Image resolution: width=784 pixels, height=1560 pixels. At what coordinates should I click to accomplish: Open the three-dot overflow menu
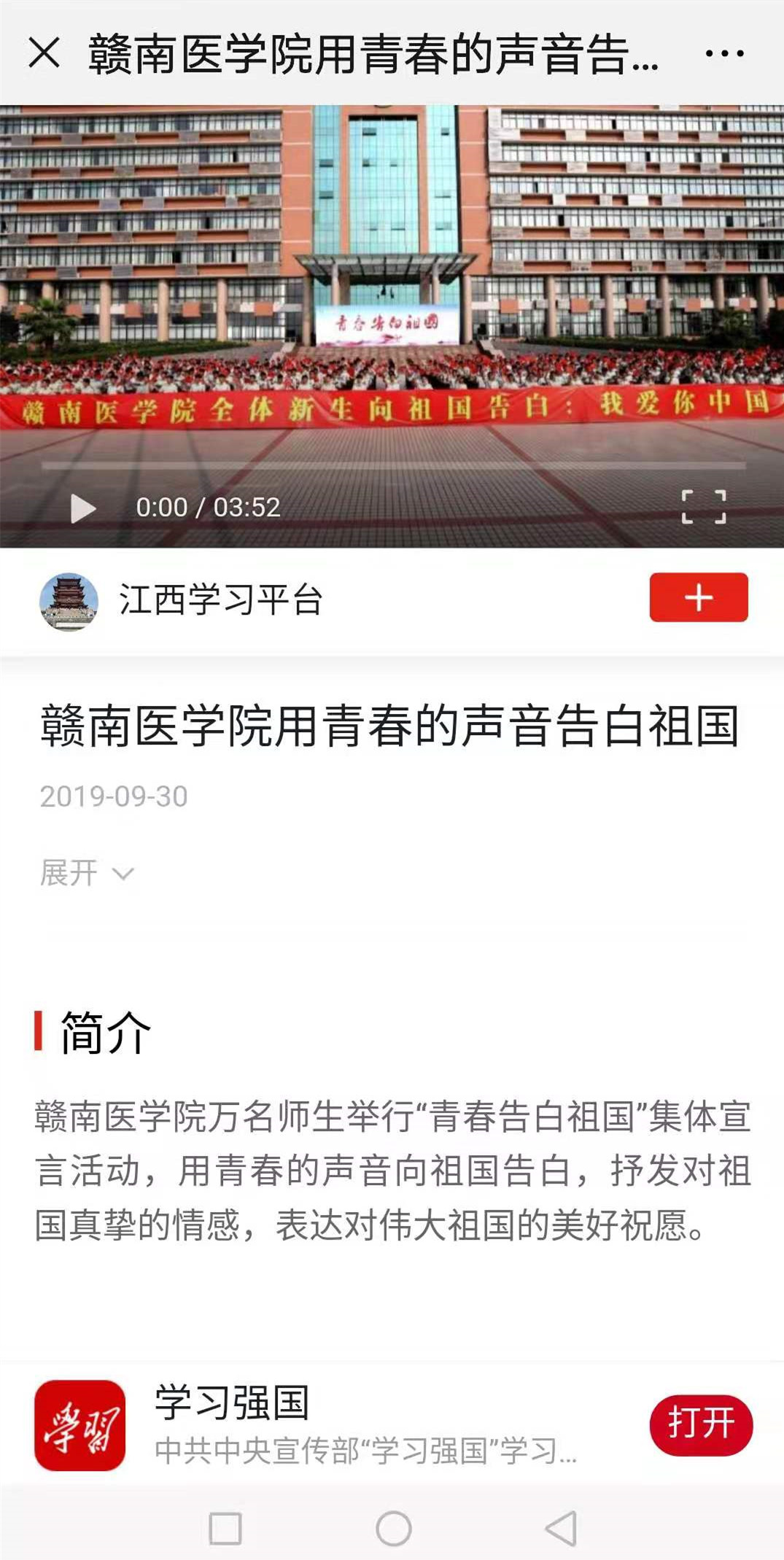[x=724, y=53]
